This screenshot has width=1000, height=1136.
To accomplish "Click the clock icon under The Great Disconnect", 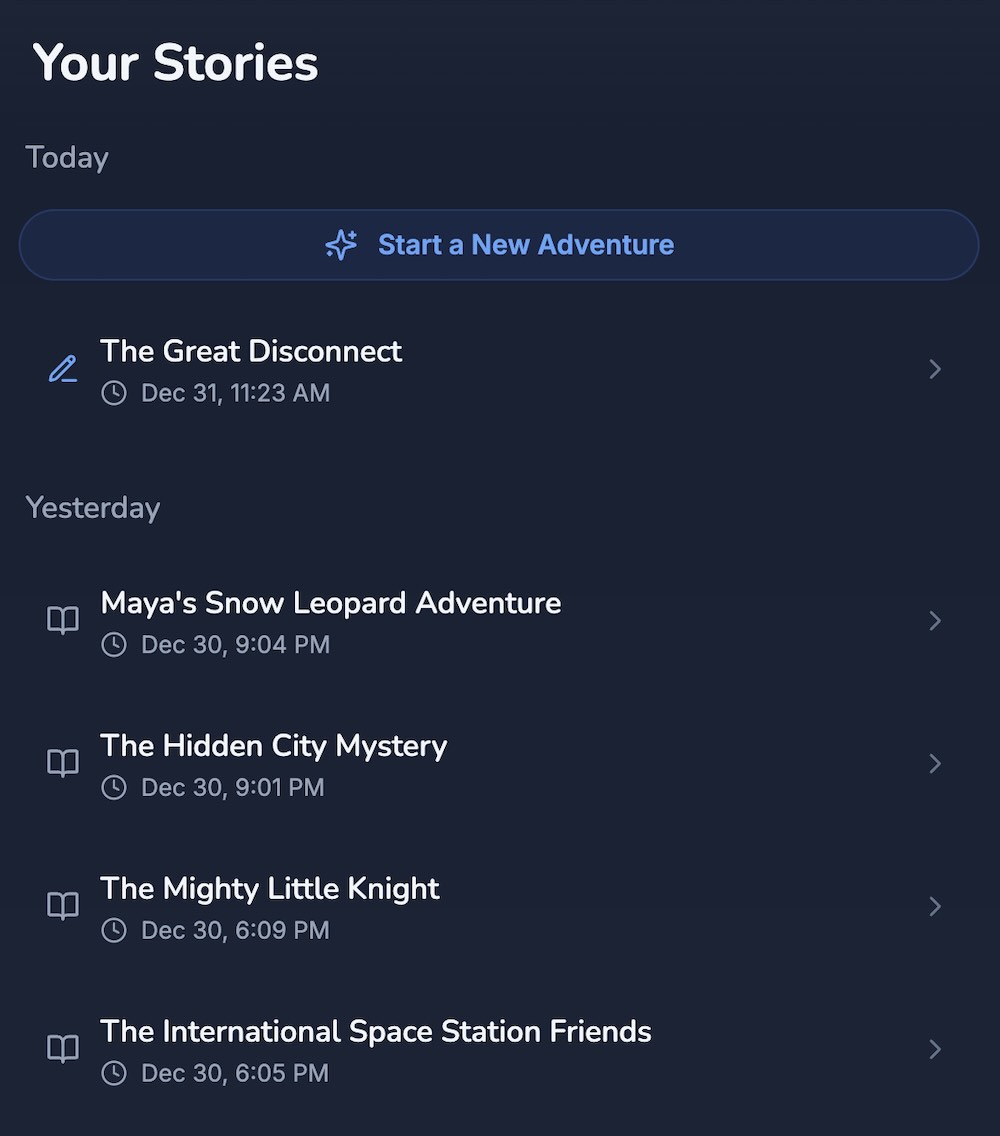I will [x=113, y=393].
